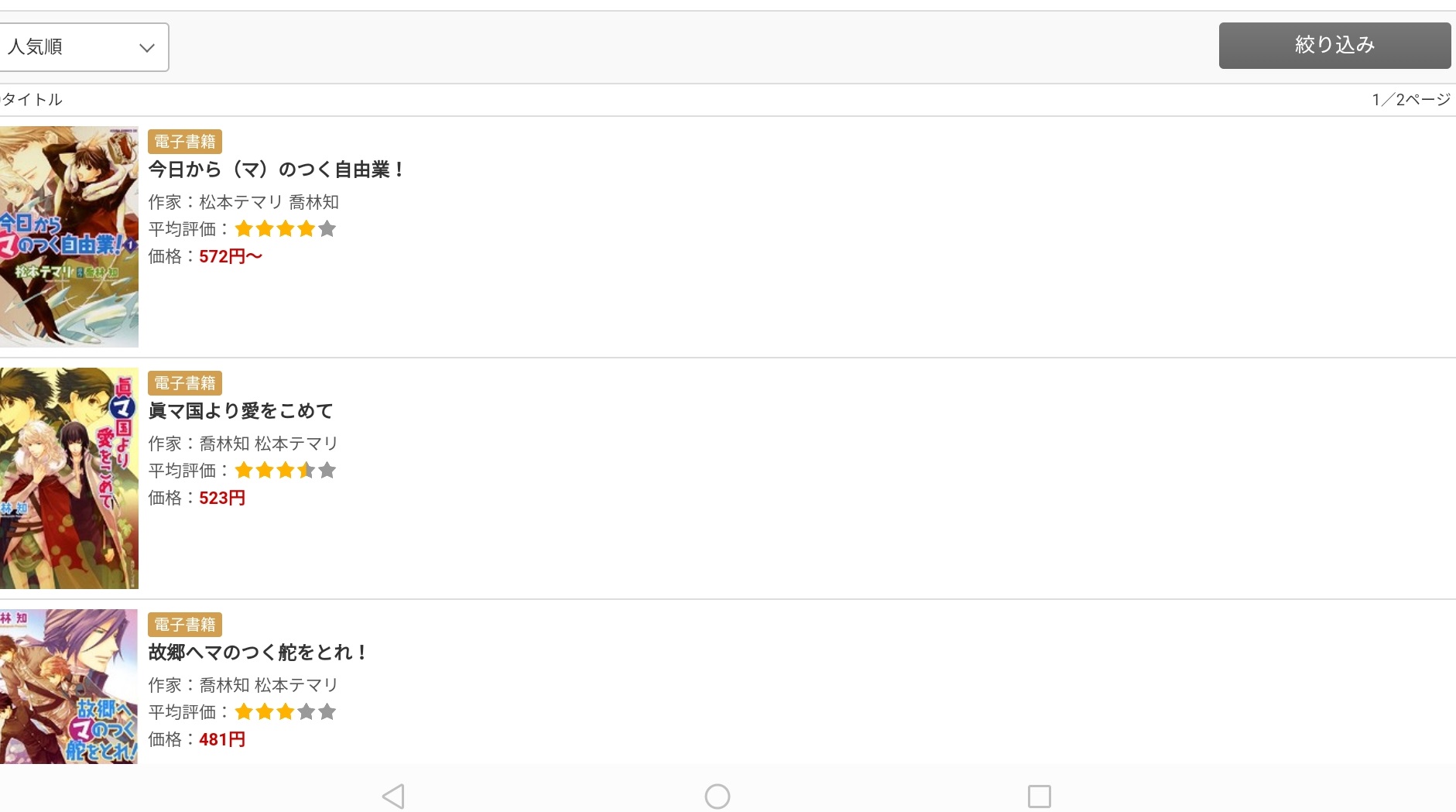This screenshot has width=1456, height=812.
Task: Go to home screen via home button
Action: (717, 796)
